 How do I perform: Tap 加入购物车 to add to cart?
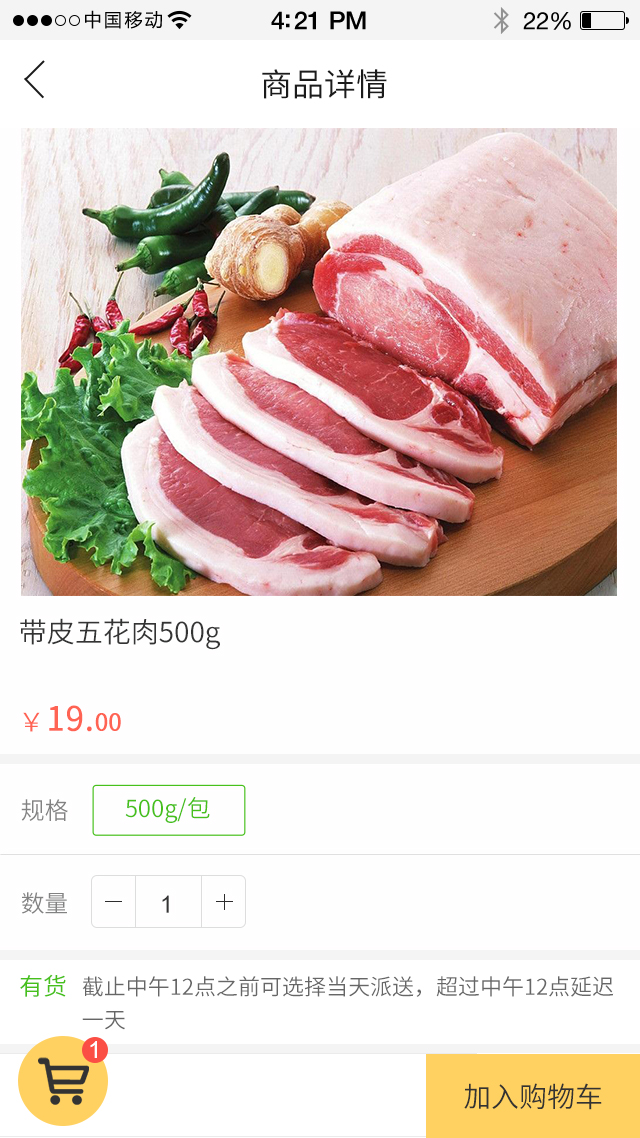tap(532, 1096)
